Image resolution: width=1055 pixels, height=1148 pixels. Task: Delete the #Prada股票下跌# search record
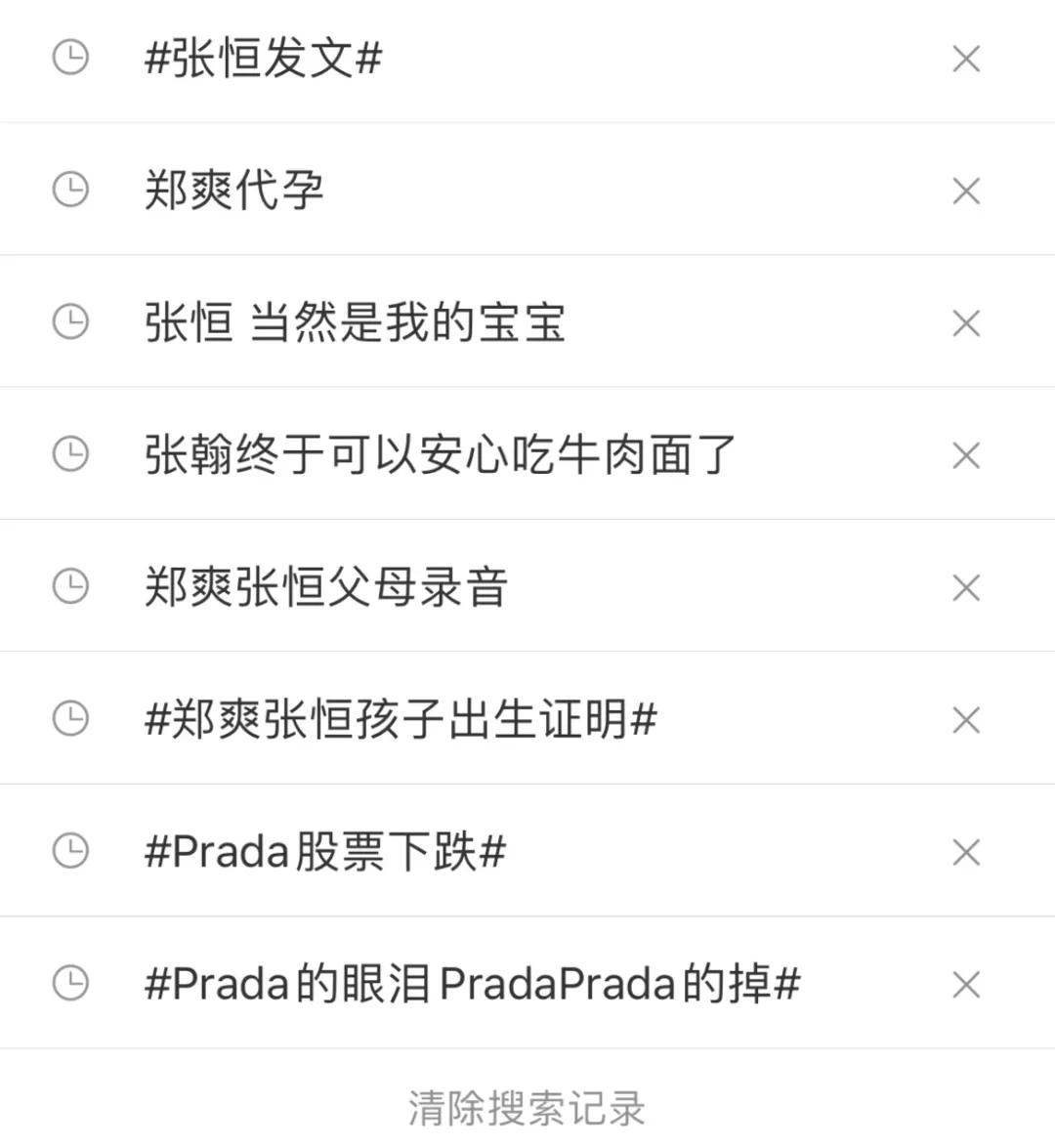click(966, 851)
